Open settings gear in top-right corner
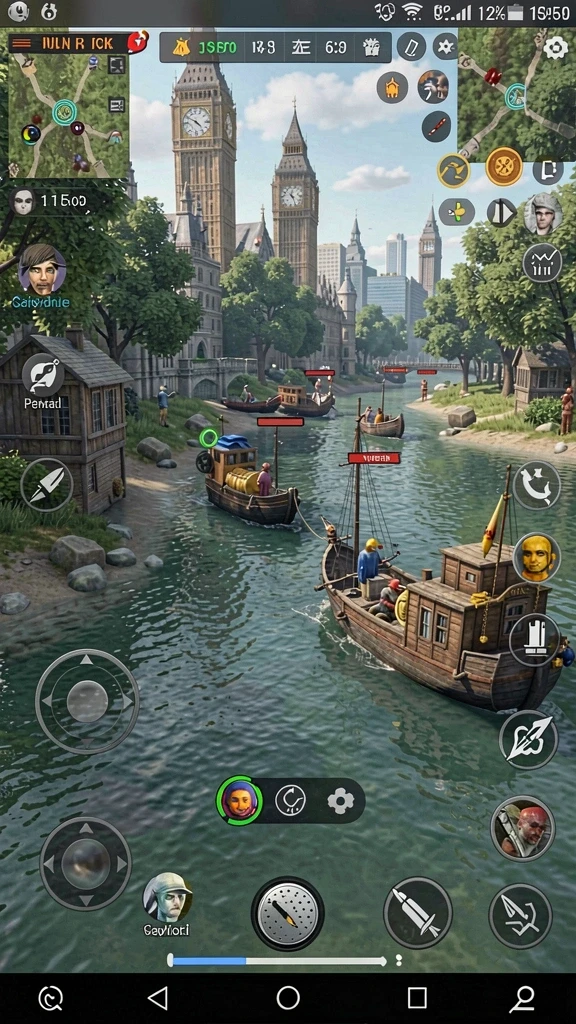Viewport: 576px width, 1024px height. point(555,48)
